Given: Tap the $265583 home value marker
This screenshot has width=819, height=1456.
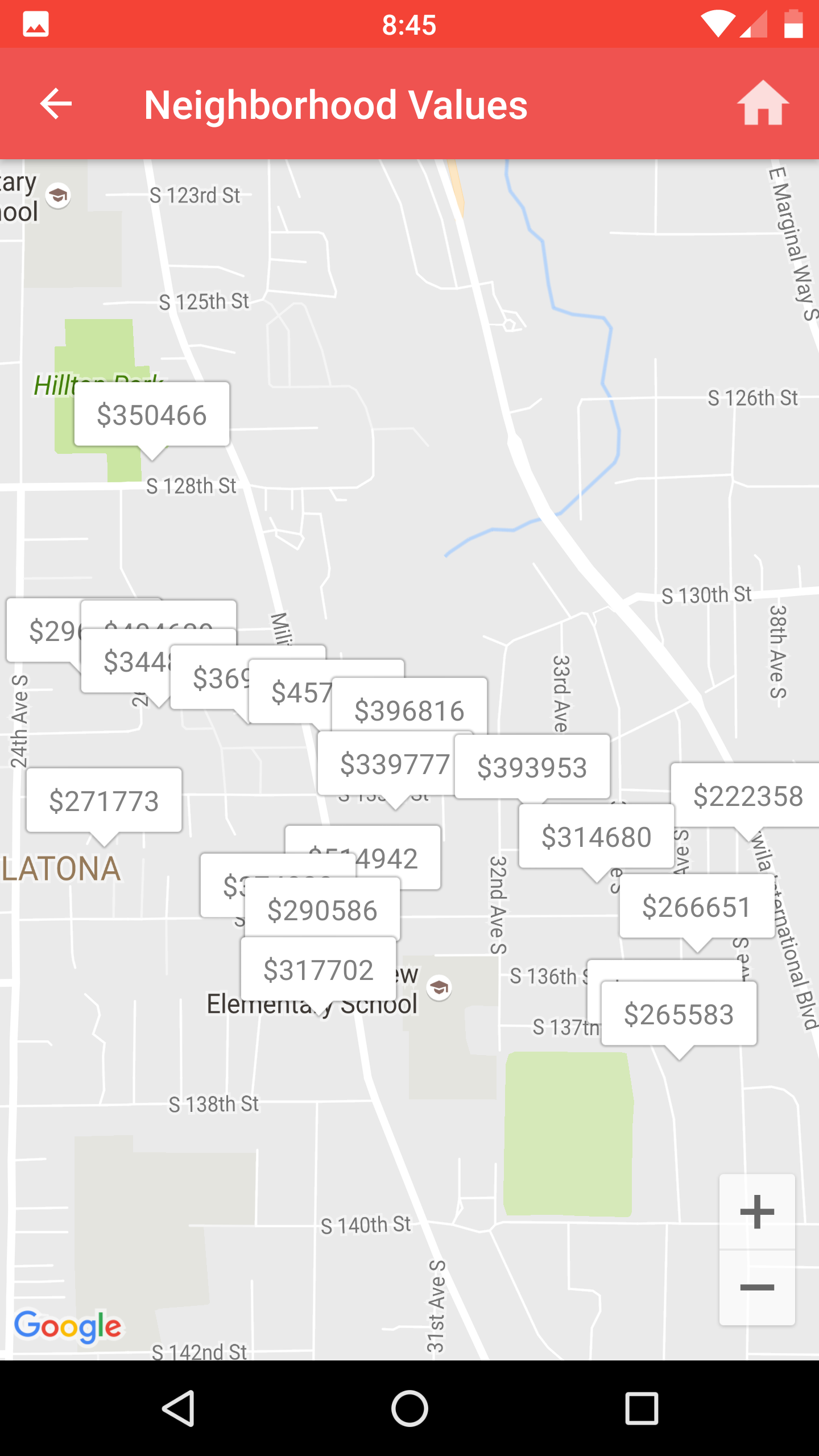Looking at the screenshot, I should (x=679, y=1014).
